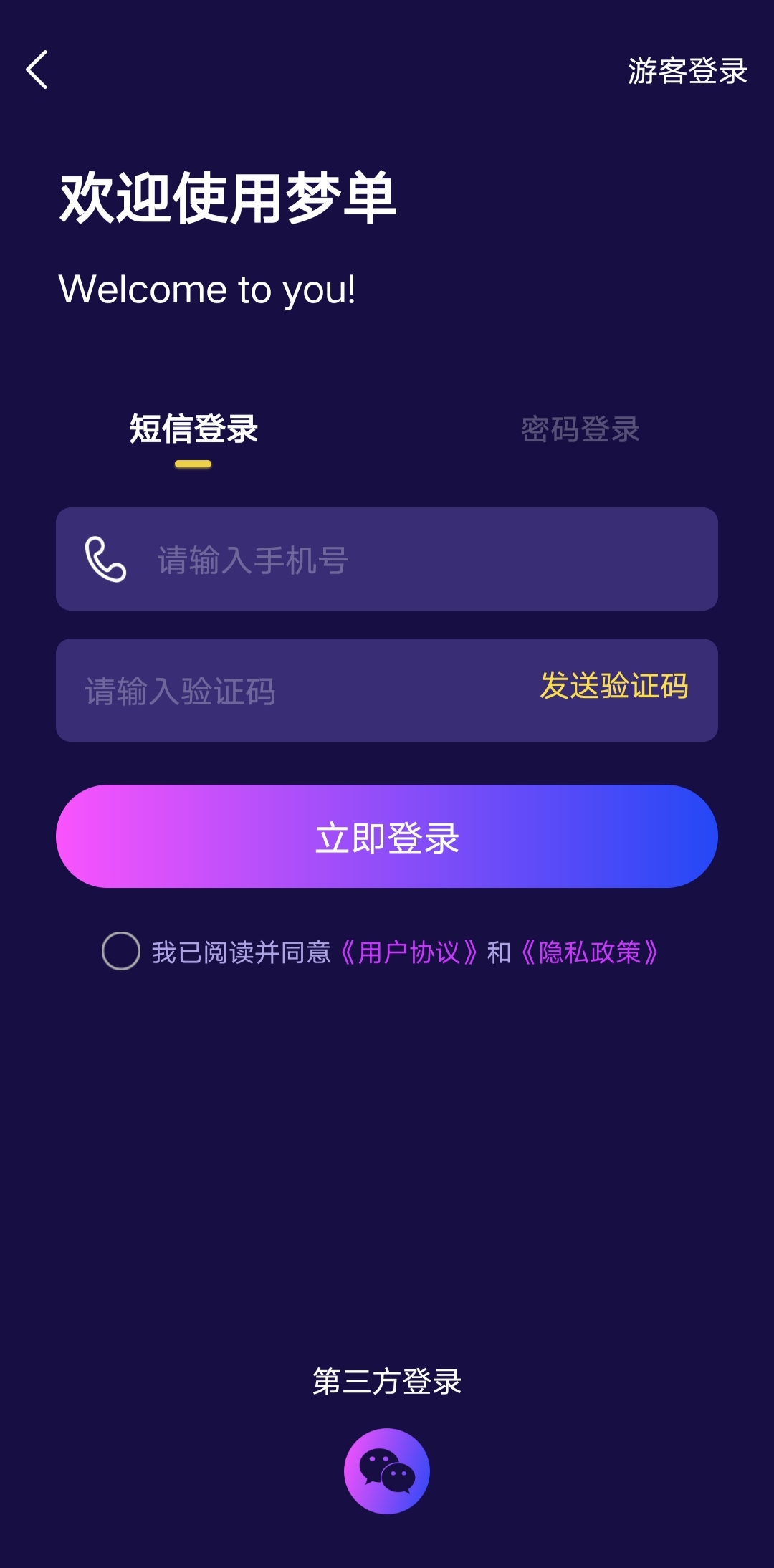
Task: Open the 《用户协议》 link
Action: [x=408, y=952]
